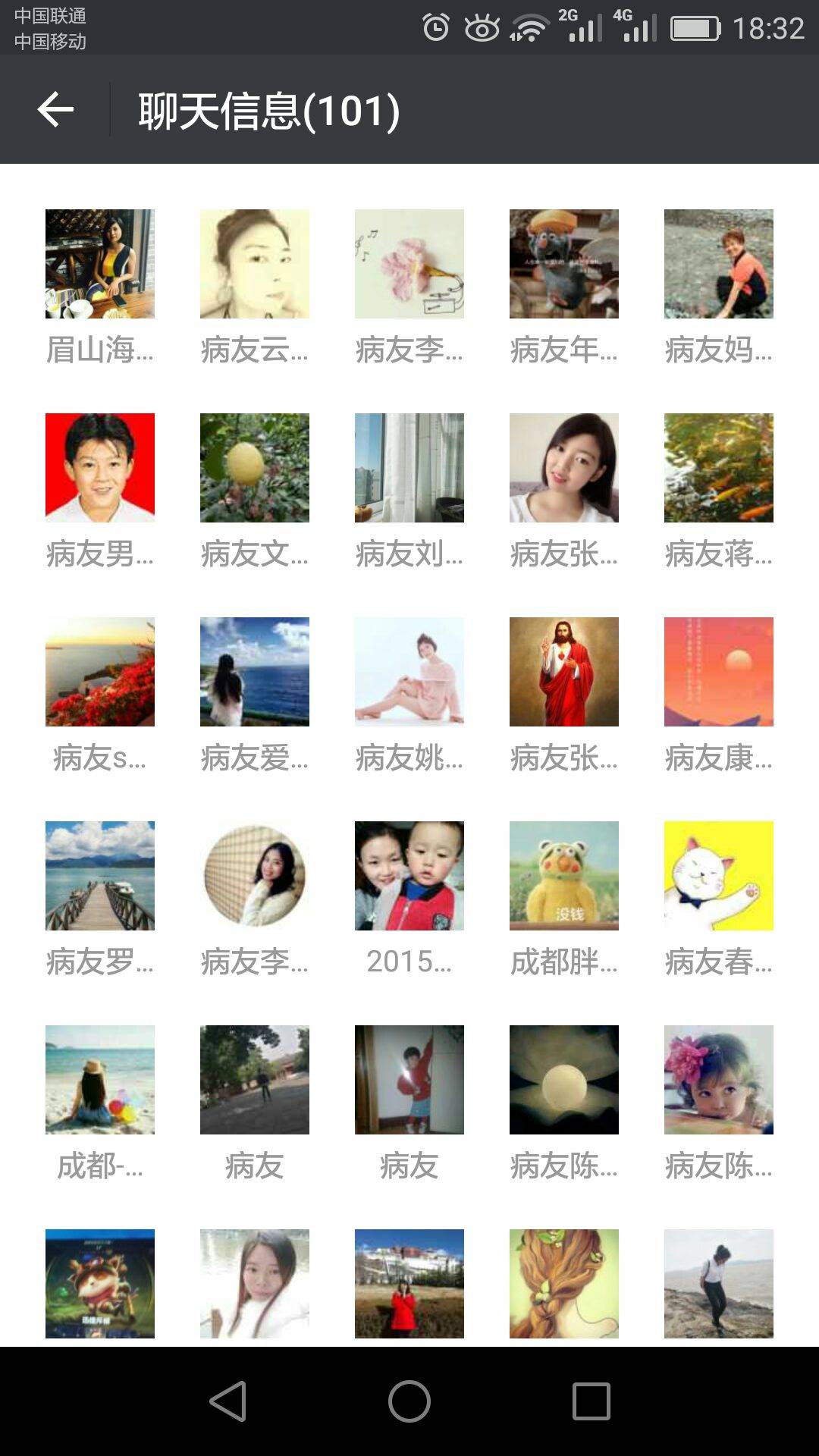Go back from chat info
Image resolution: width=819 pixels, height=1456 pixels.
pos(55,110)
